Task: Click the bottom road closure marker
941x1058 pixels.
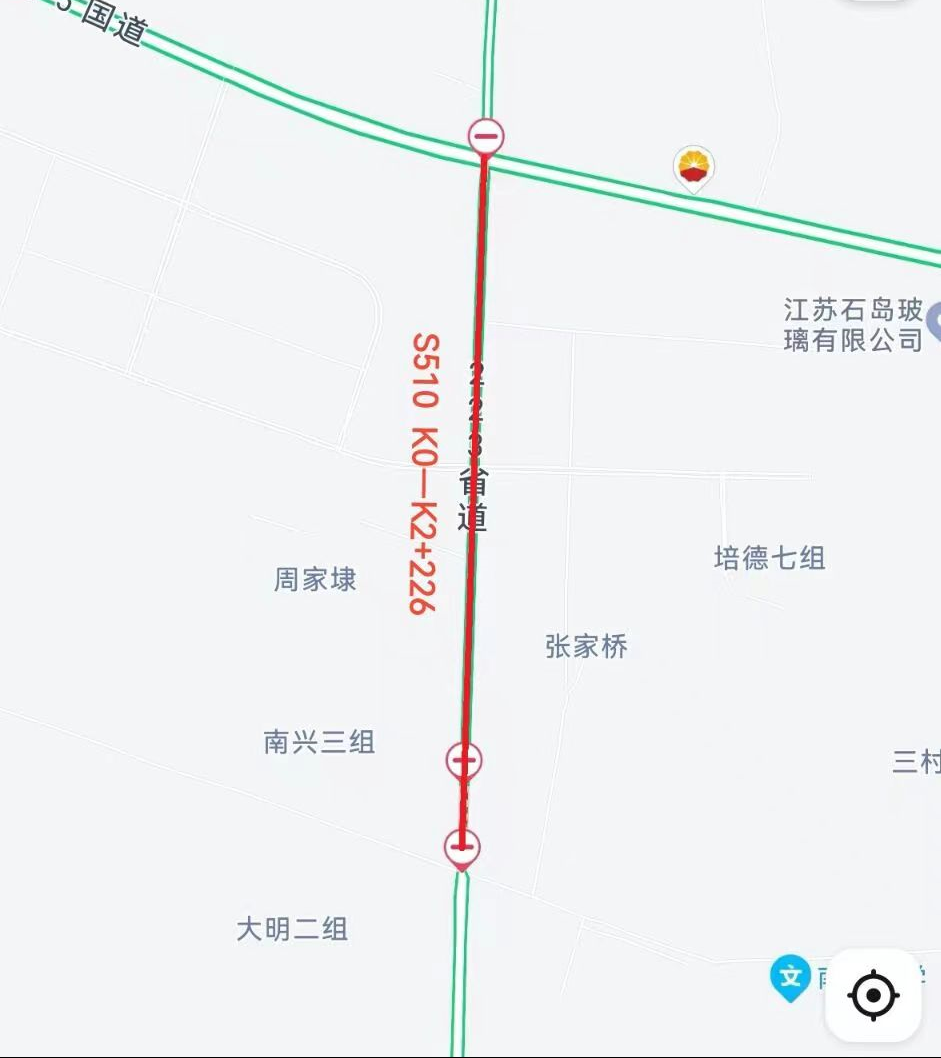Action: coord(463,847)
